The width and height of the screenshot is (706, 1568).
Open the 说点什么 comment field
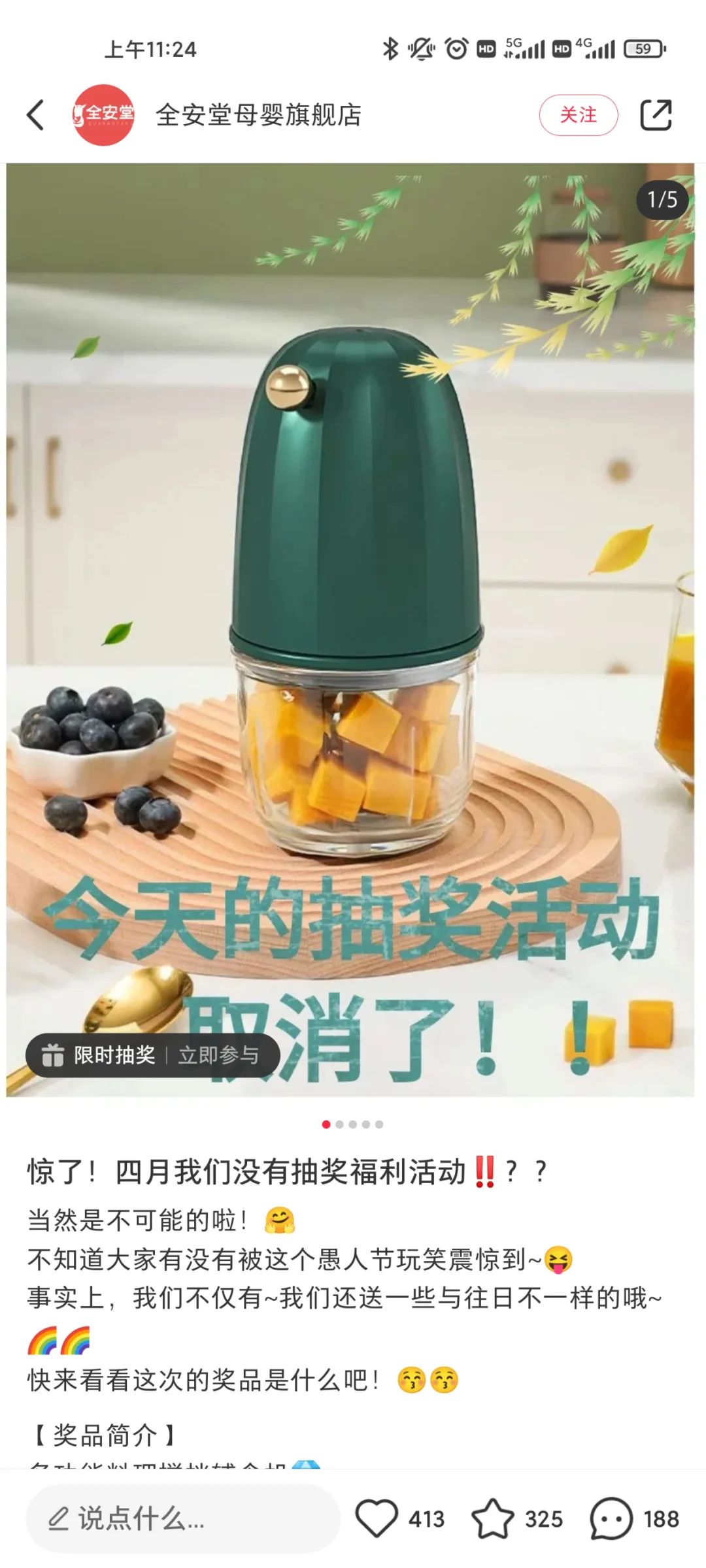coord(183,1518)
